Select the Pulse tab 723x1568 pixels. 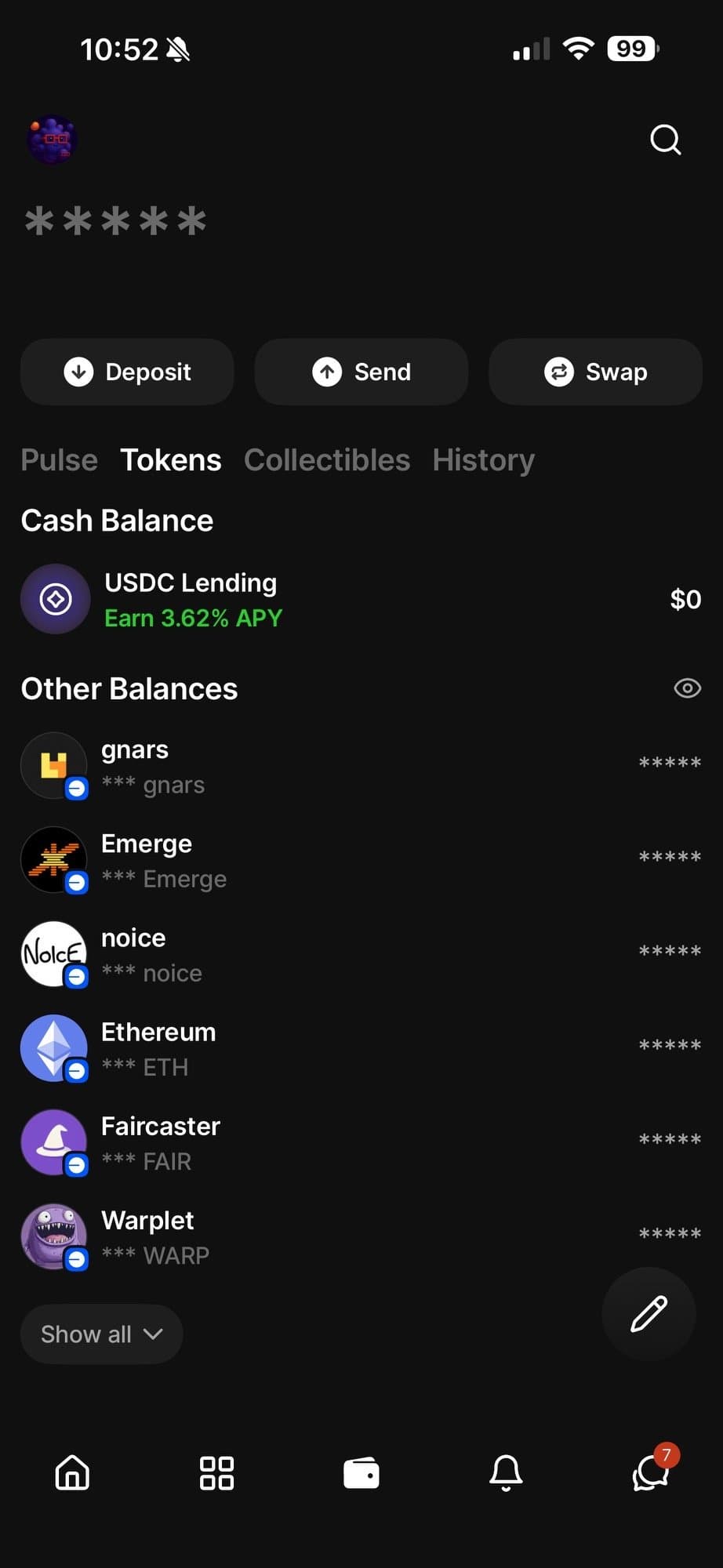pyautogui.click(x=58, y=460)
